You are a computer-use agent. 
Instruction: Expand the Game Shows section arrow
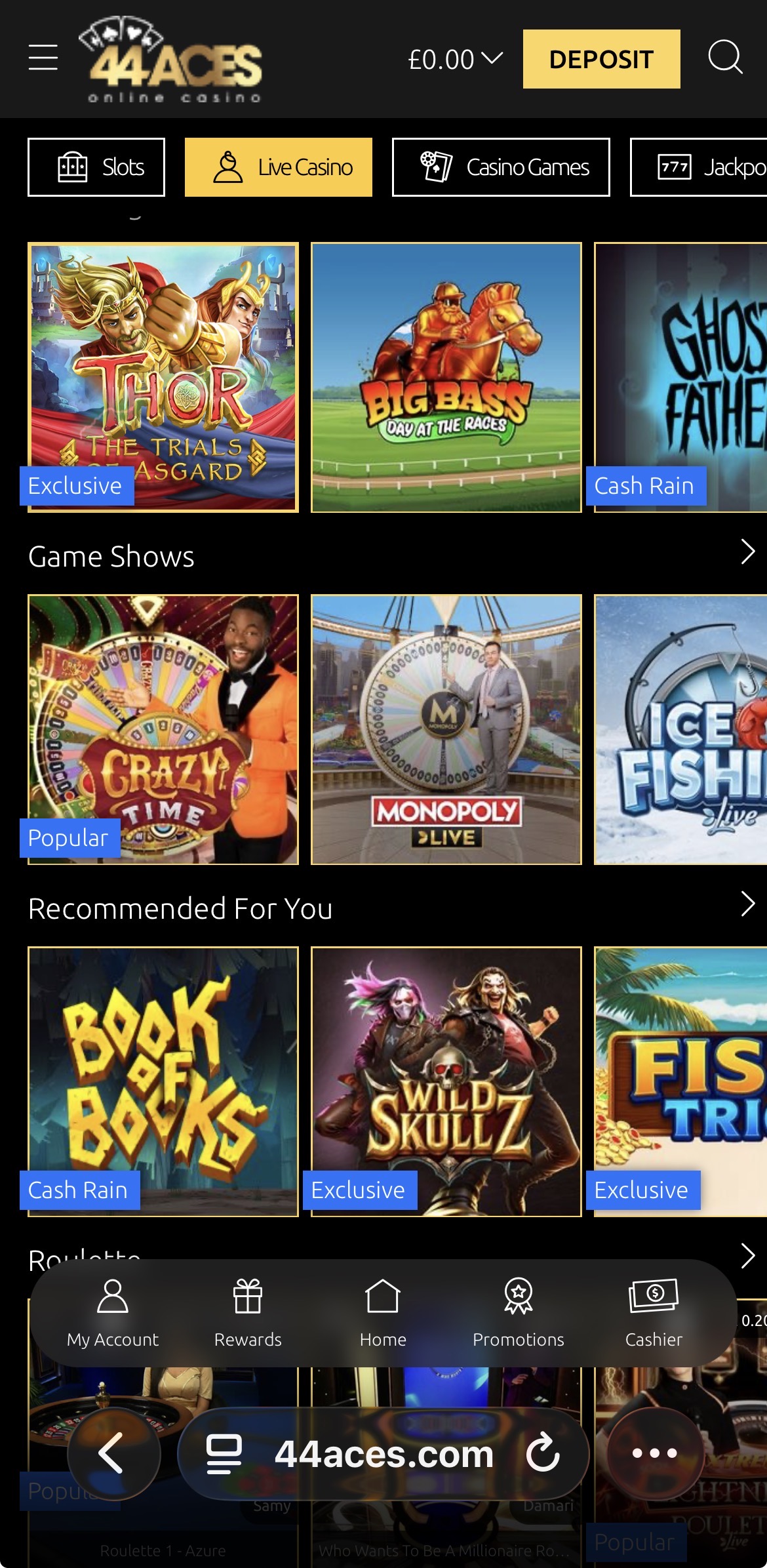747,552
